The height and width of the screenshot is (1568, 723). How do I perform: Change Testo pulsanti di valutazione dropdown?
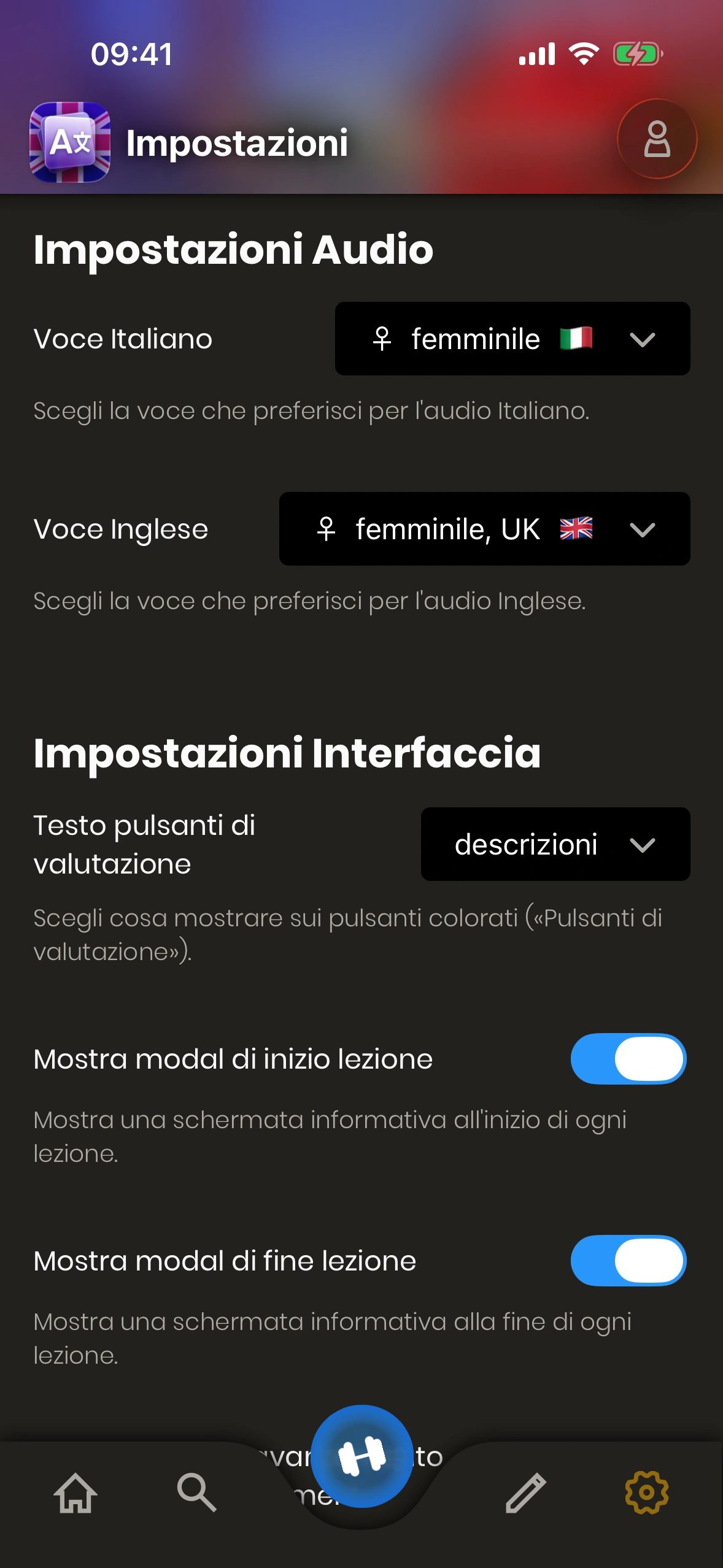(555, 844)
